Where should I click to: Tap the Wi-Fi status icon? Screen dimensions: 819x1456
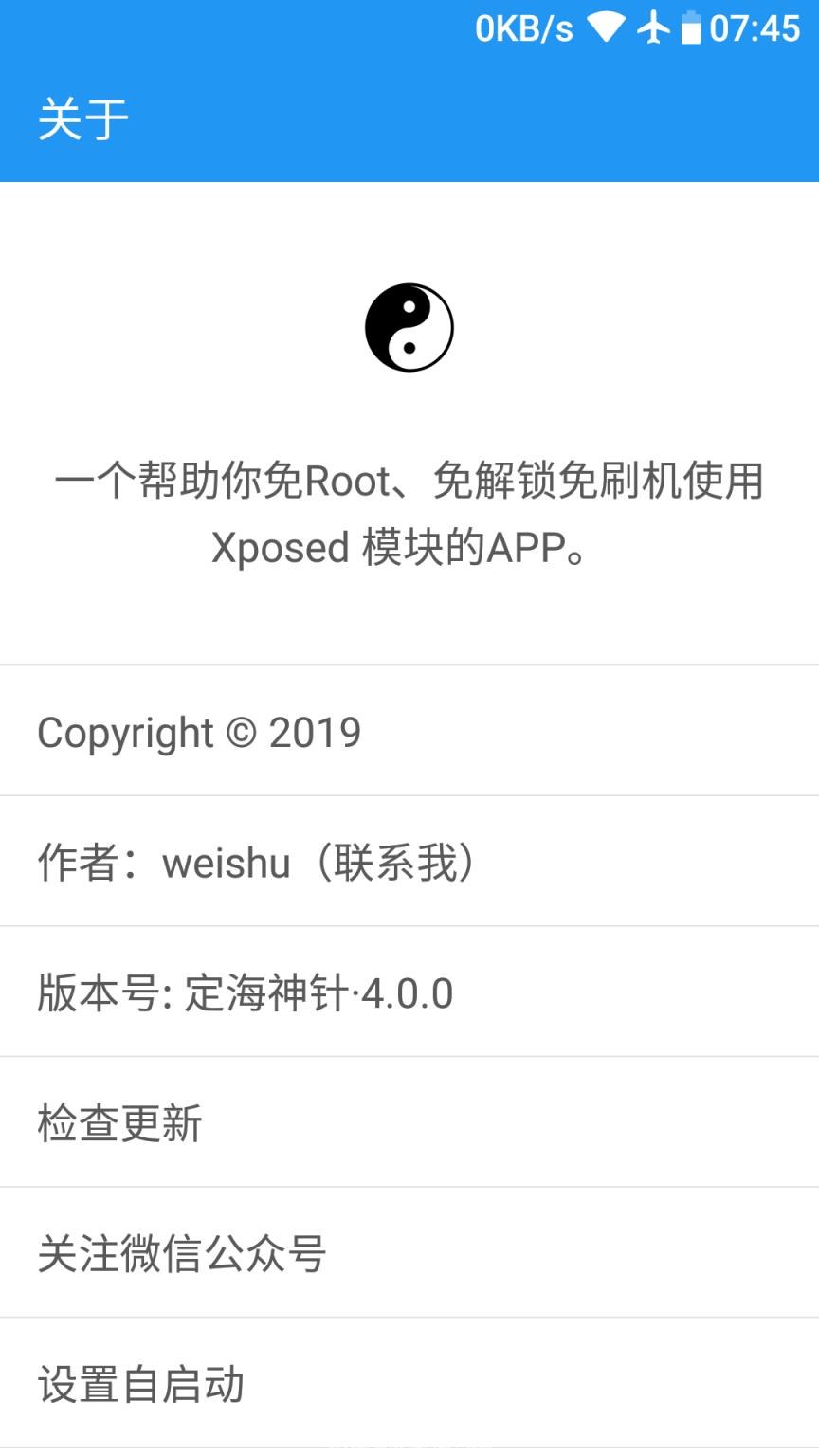pos(608,28)
